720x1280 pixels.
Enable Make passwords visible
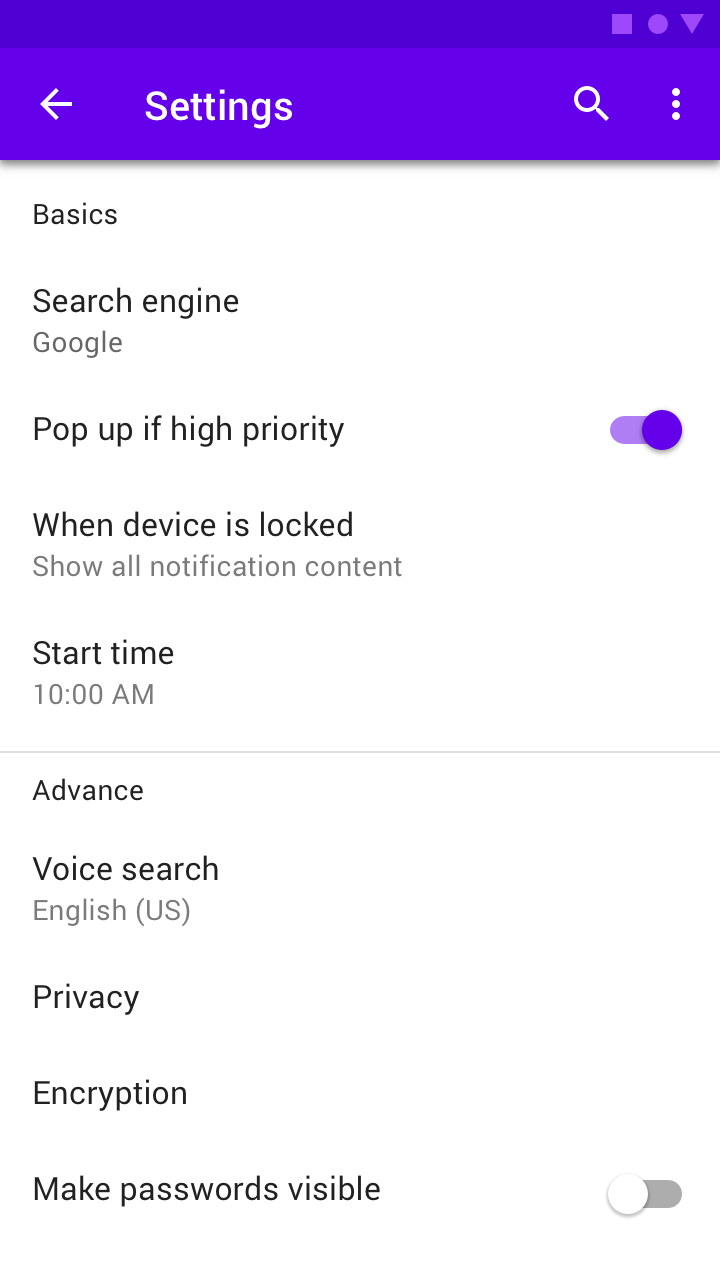click(645, 1194)
